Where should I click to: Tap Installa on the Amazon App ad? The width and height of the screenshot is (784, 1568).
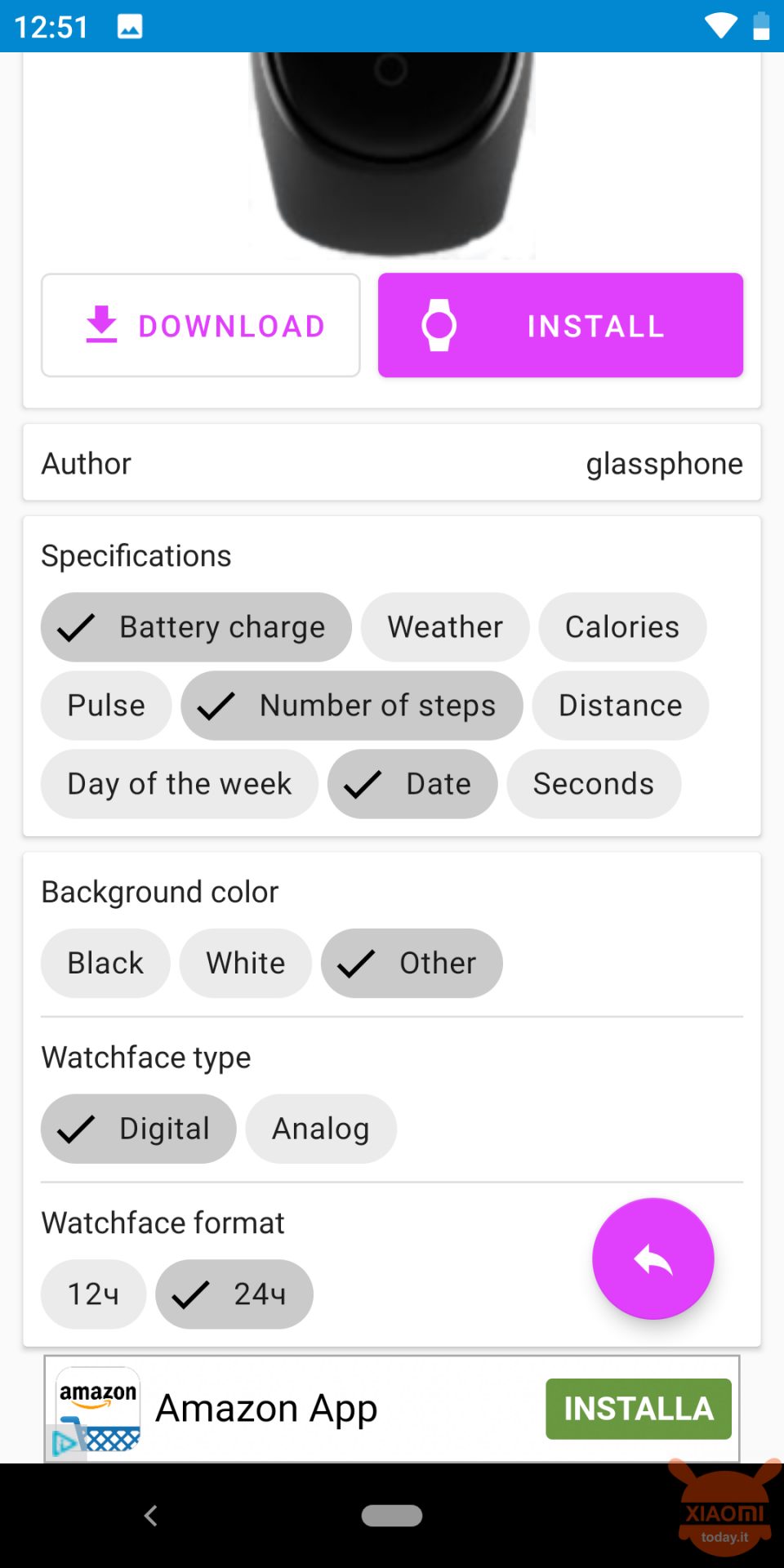639,1409
